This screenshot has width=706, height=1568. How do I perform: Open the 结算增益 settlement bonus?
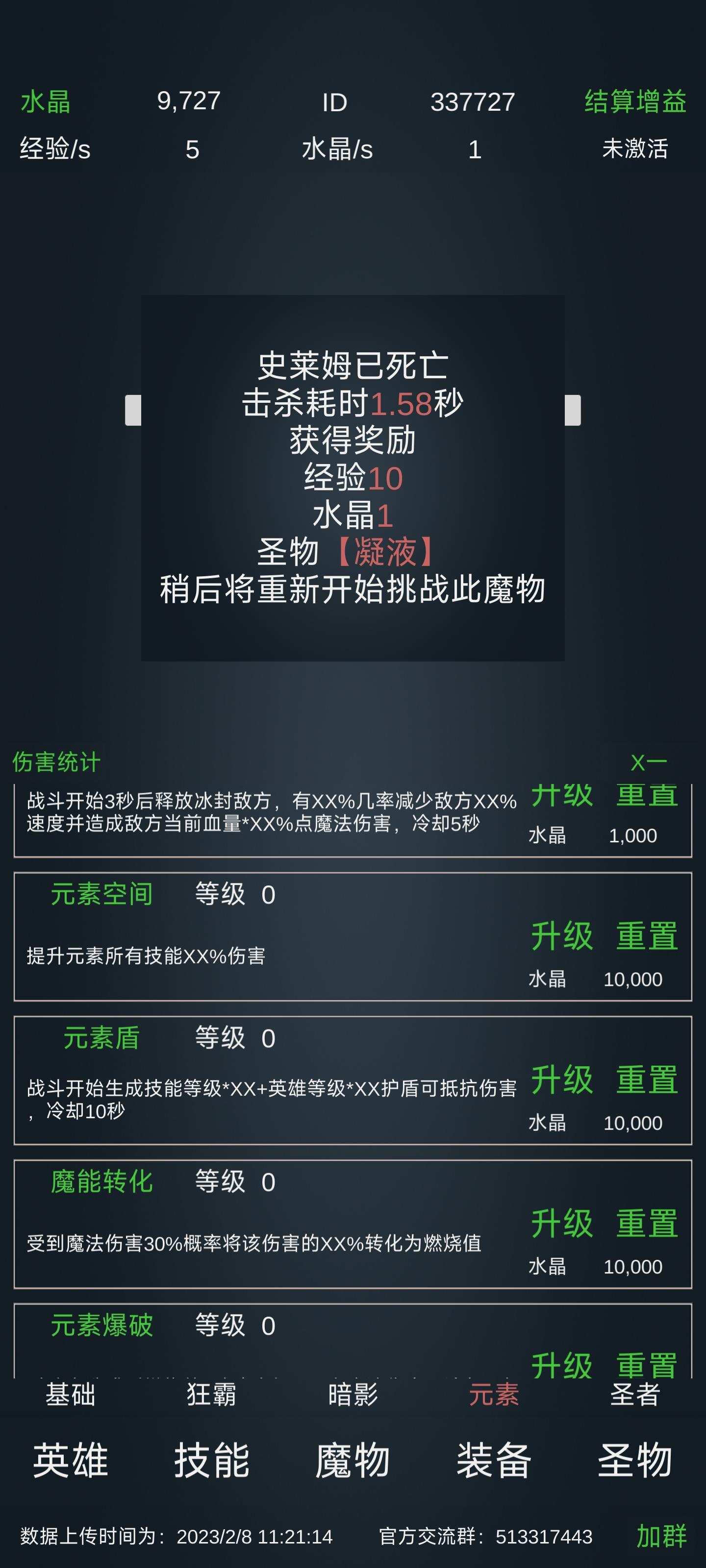[635, 101]
